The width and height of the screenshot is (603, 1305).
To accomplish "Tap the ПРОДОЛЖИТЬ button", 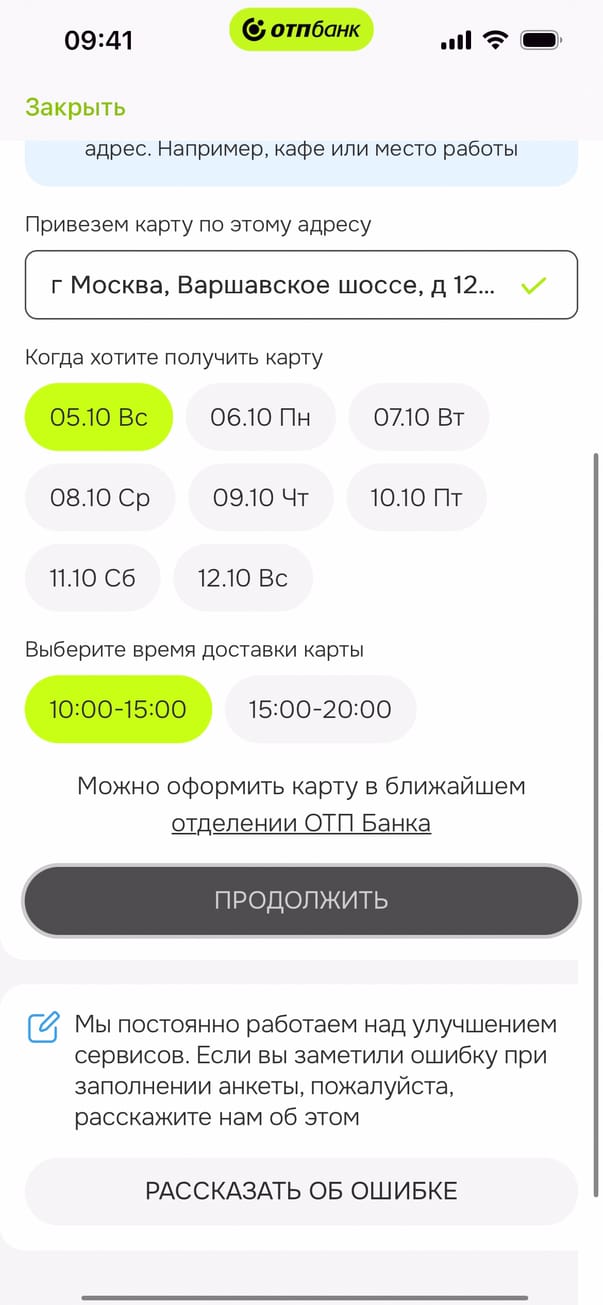I will [x=301, y=900].
